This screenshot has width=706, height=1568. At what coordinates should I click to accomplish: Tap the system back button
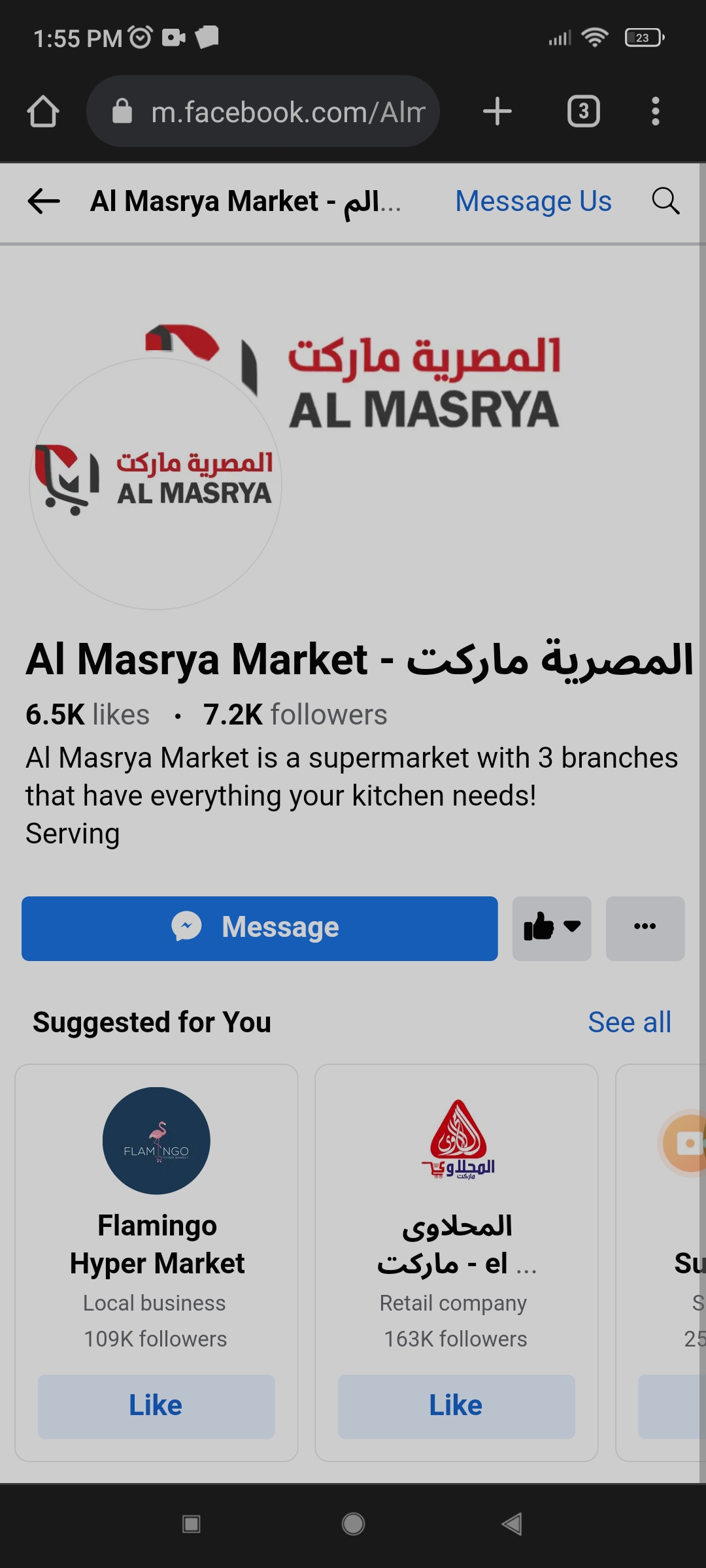point(512,1524)
